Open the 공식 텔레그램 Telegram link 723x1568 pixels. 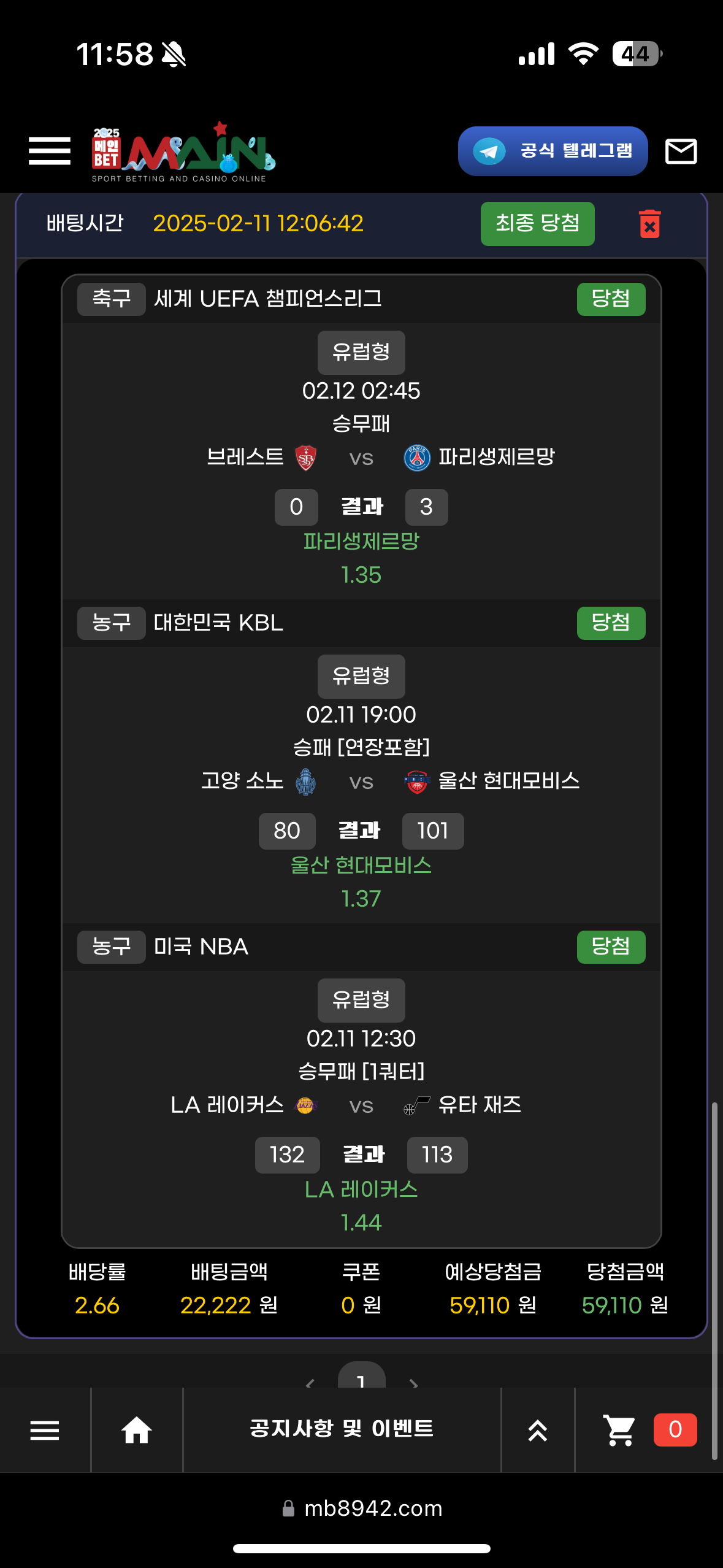(553, 152)
